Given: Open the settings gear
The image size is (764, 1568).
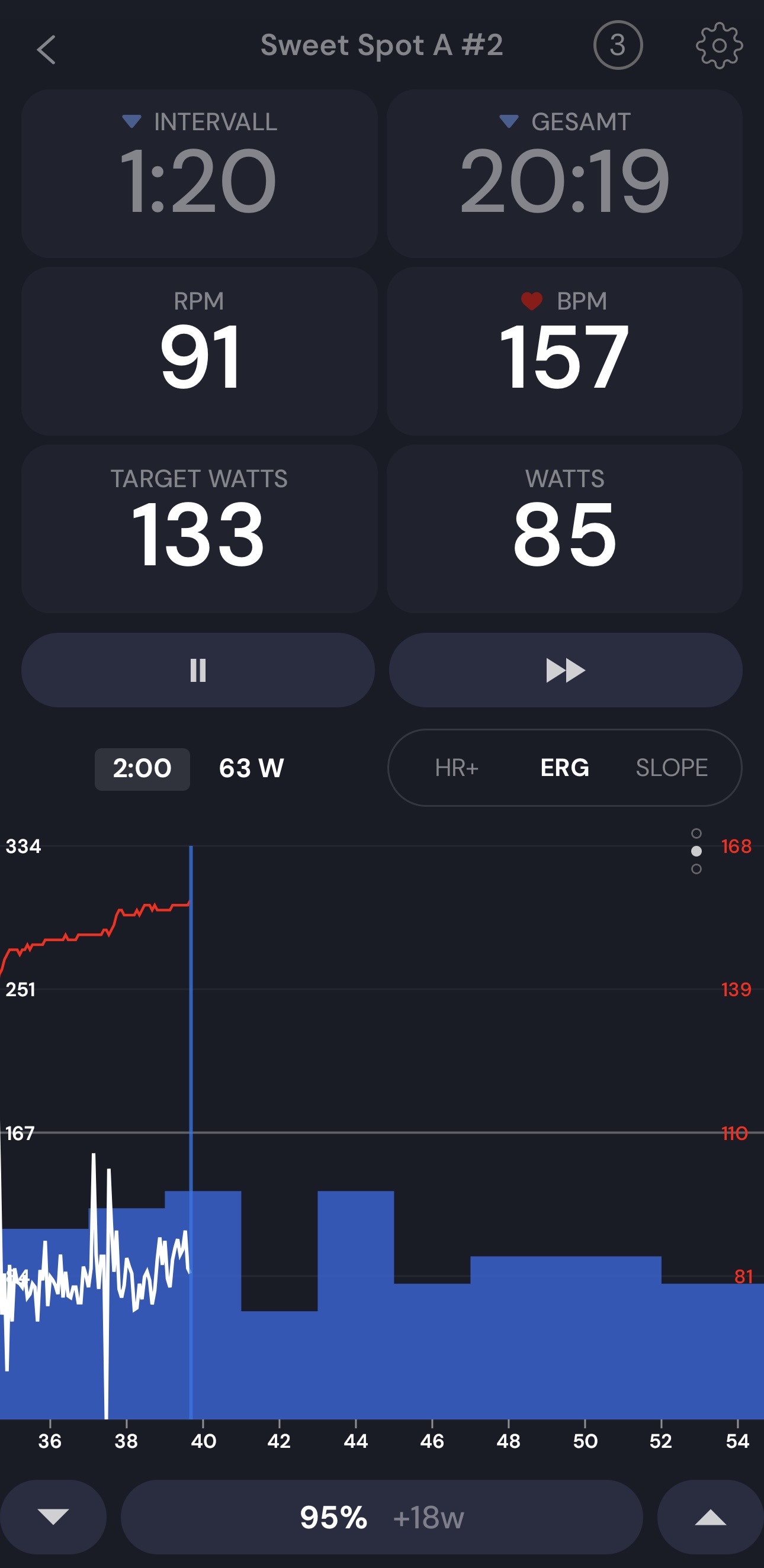Looking at the screenshot, I should pos(719,46).
